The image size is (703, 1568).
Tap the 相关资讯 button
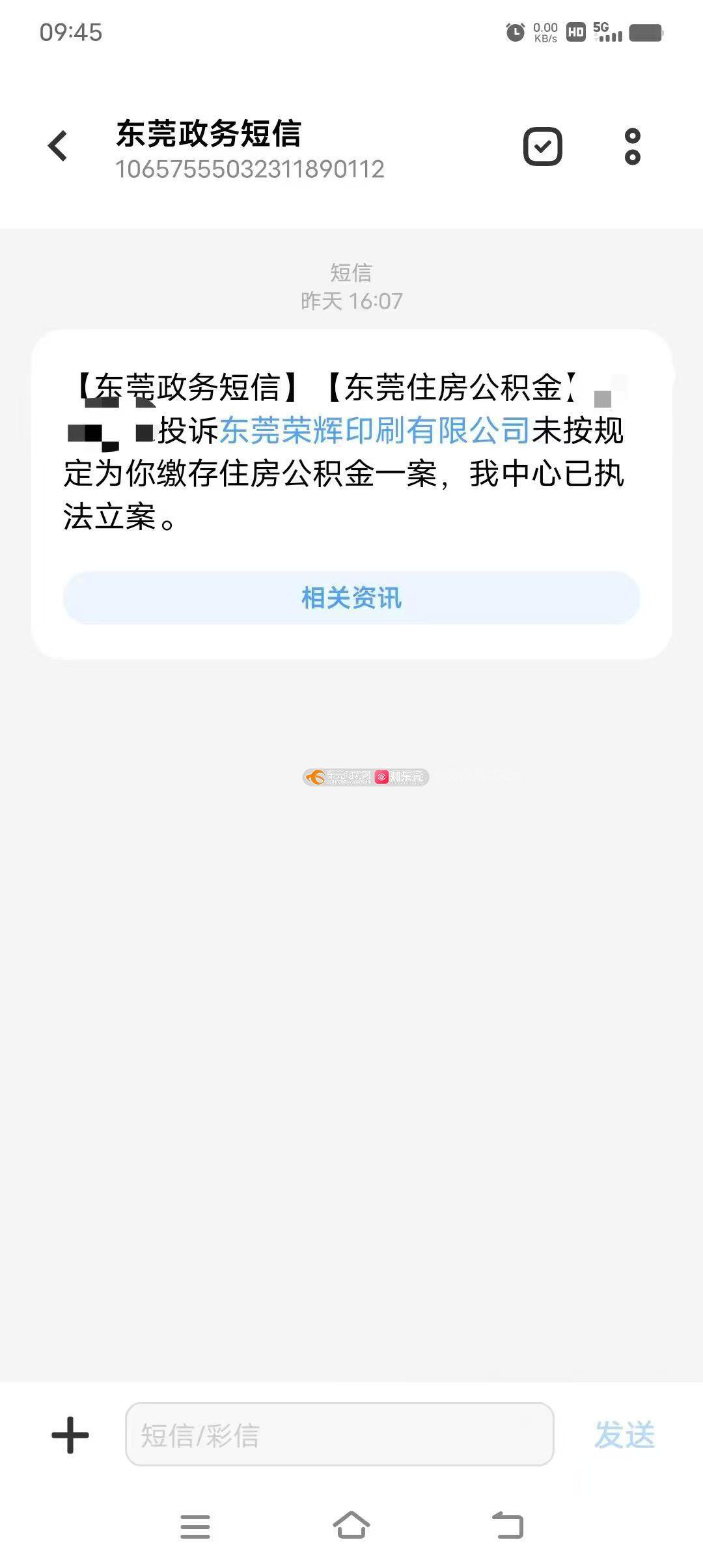(x=351, y=598)
